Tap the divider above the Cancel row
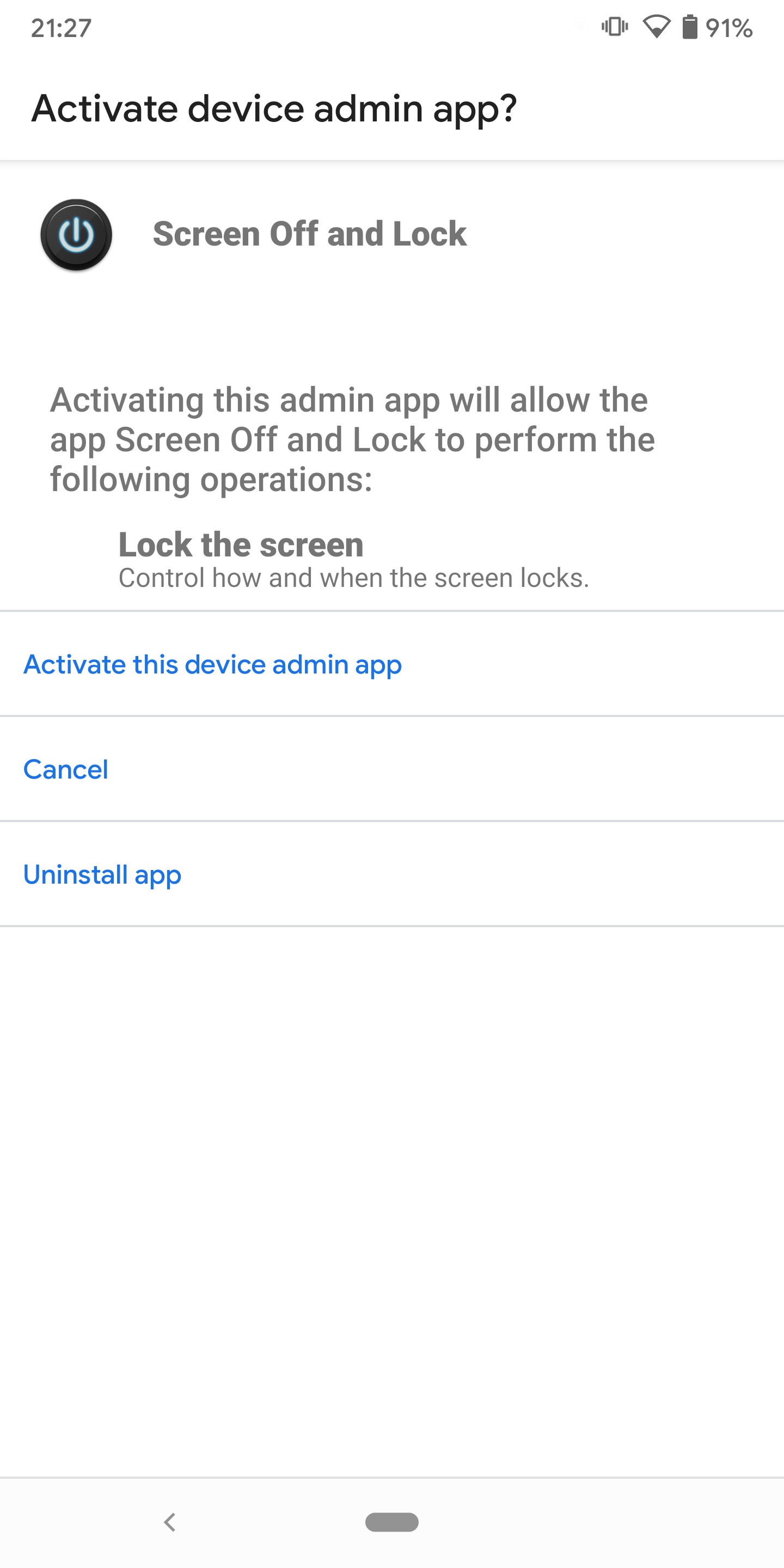Viewport: 784px width, 1568px height. [x=392, y=717]
